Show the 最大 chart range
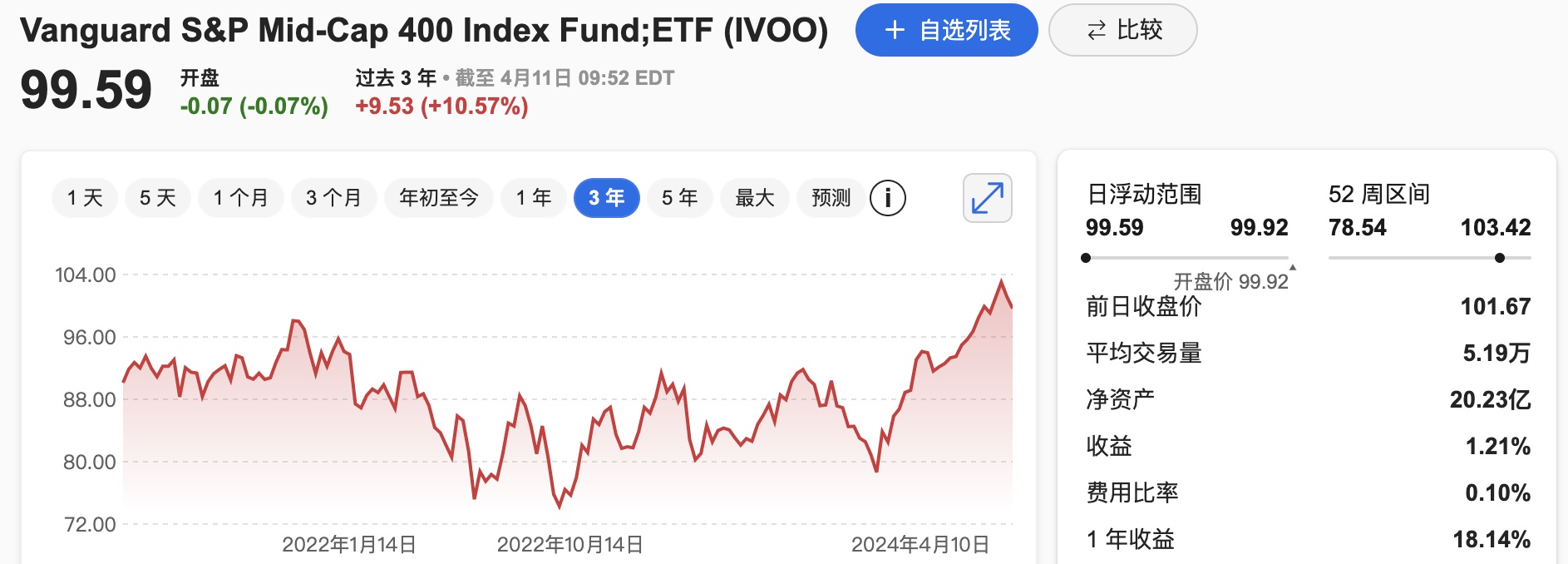Viewport: 1568px width, 564px height. [755, 198]
